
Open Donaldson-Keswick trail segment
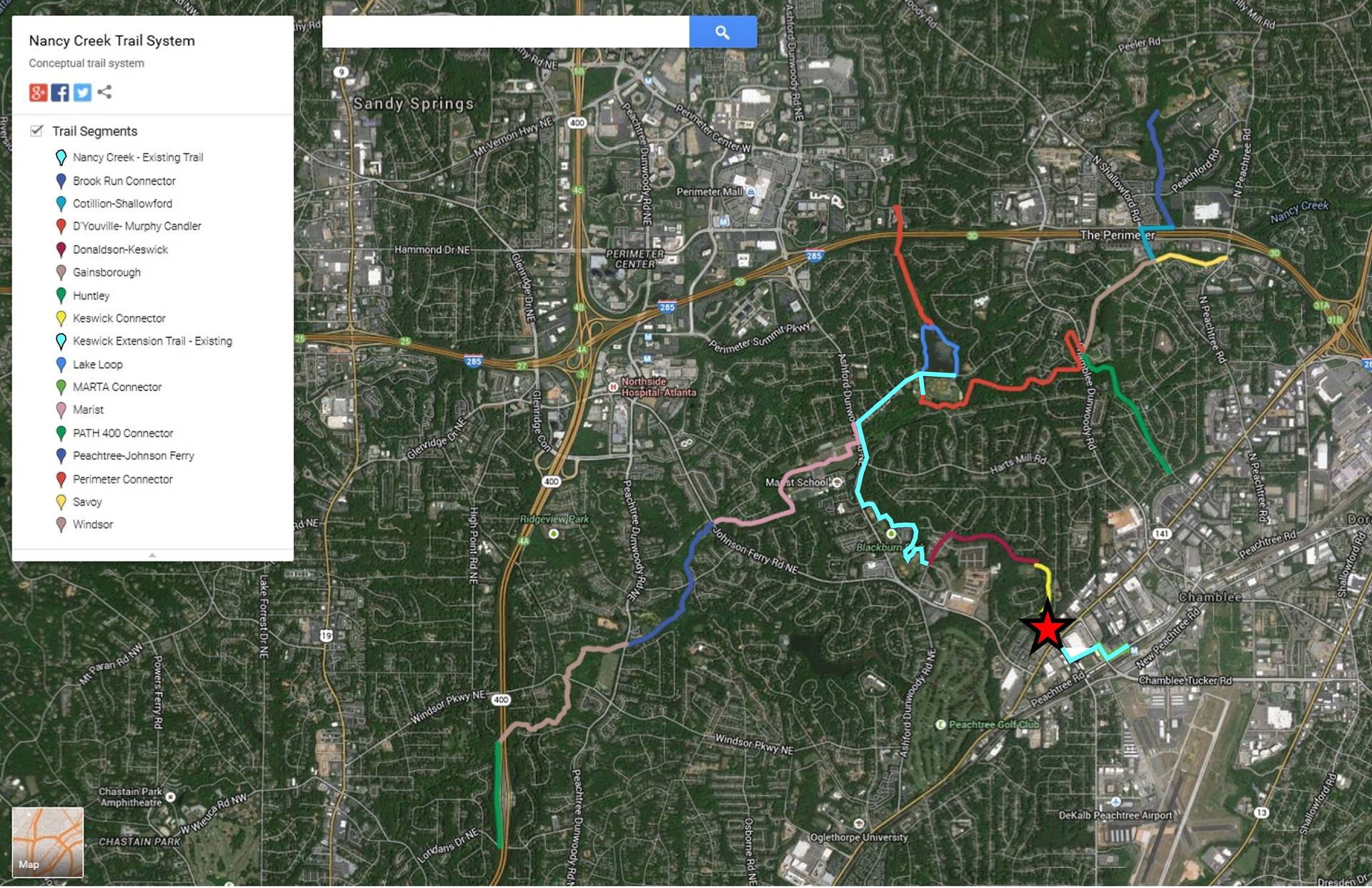(120, 250)
